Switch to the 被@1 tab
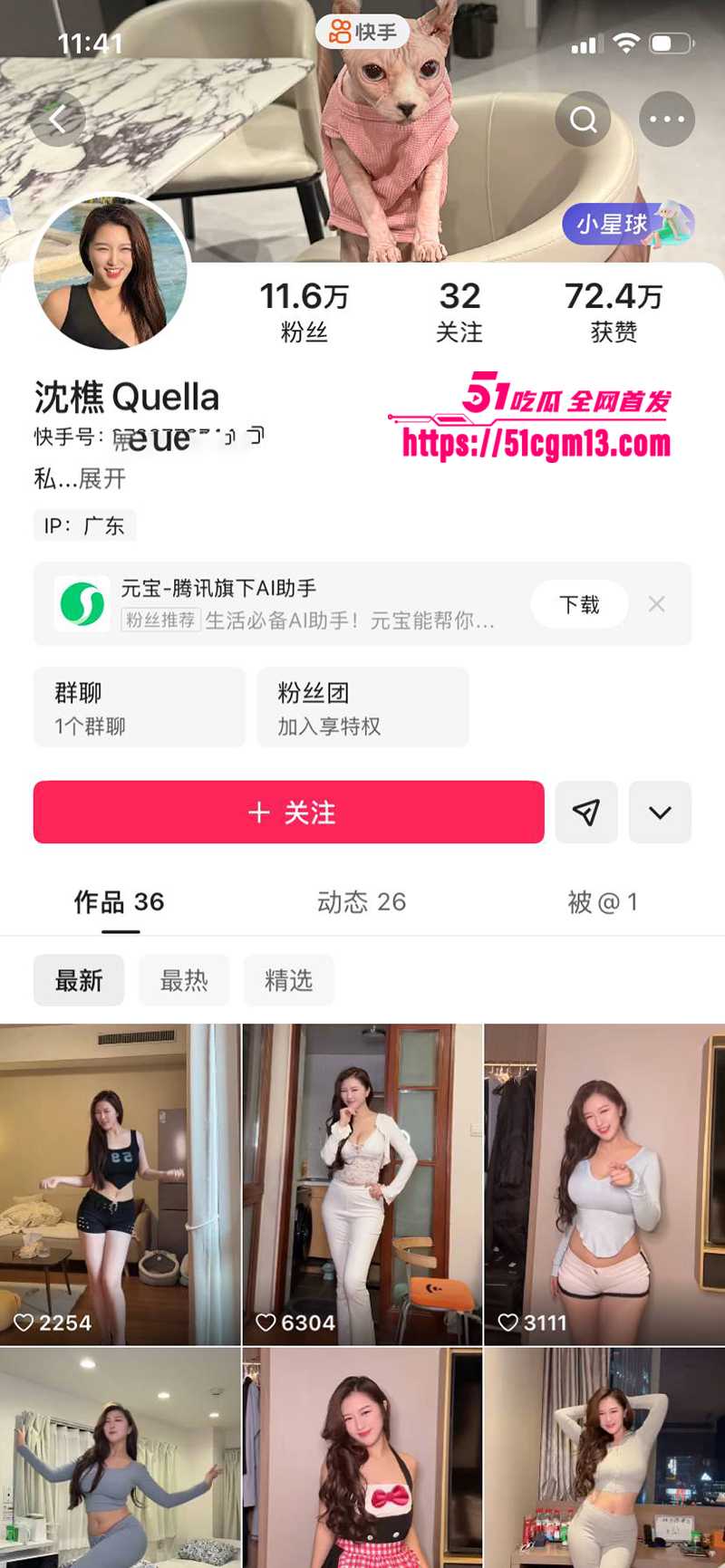 tap(601, 901)
